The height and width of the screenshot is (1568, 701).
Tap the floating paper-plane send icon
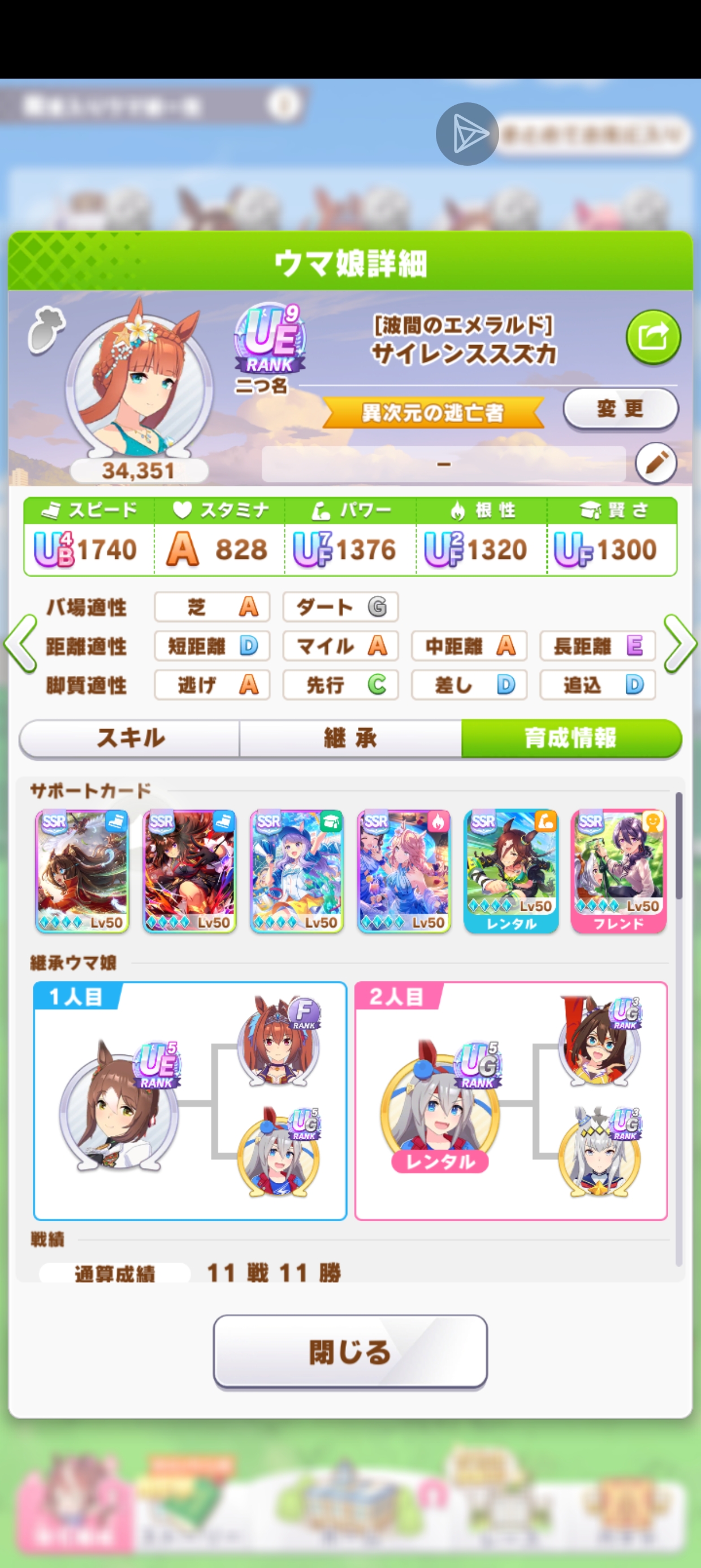click(x=467, y=134)
